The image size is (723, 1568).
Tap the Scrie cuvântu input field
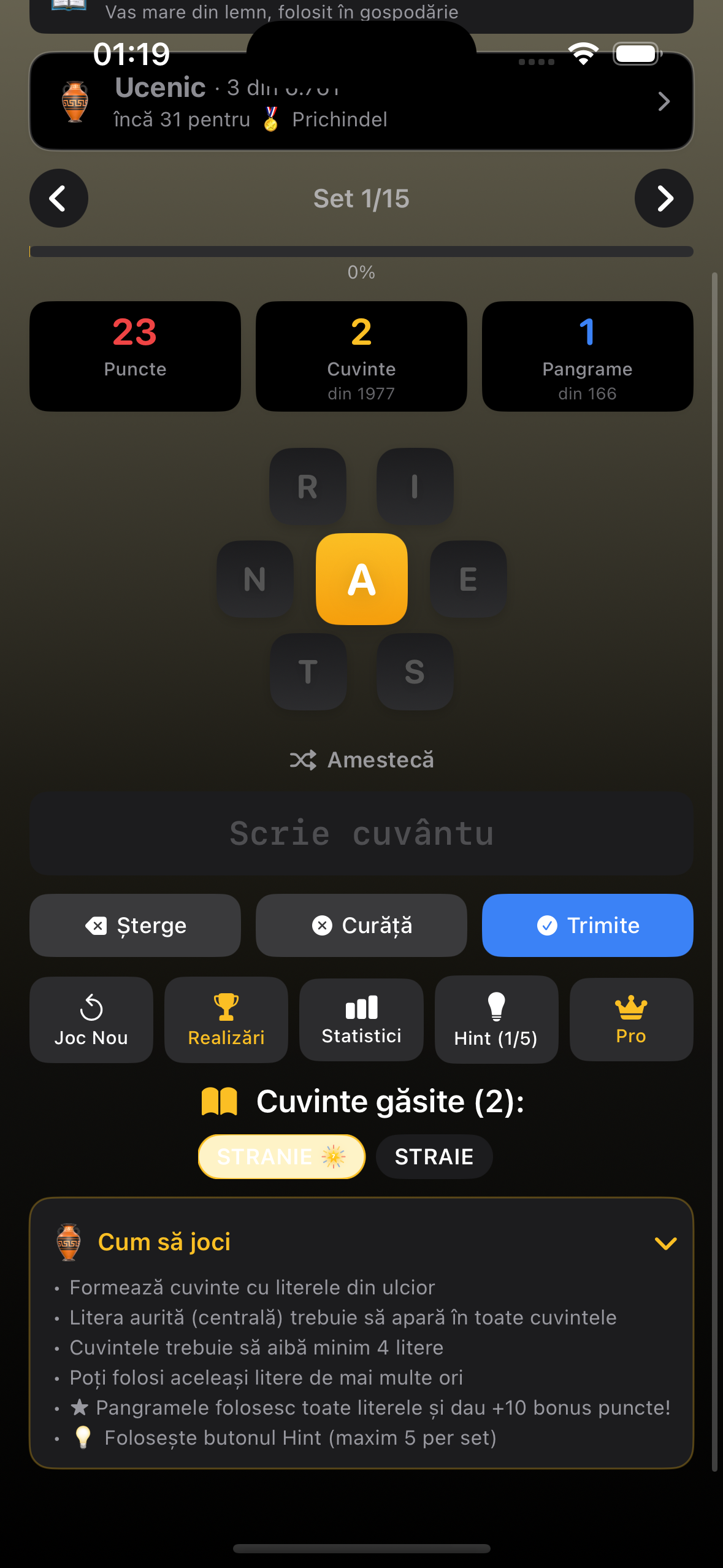[x=361, y=833]
